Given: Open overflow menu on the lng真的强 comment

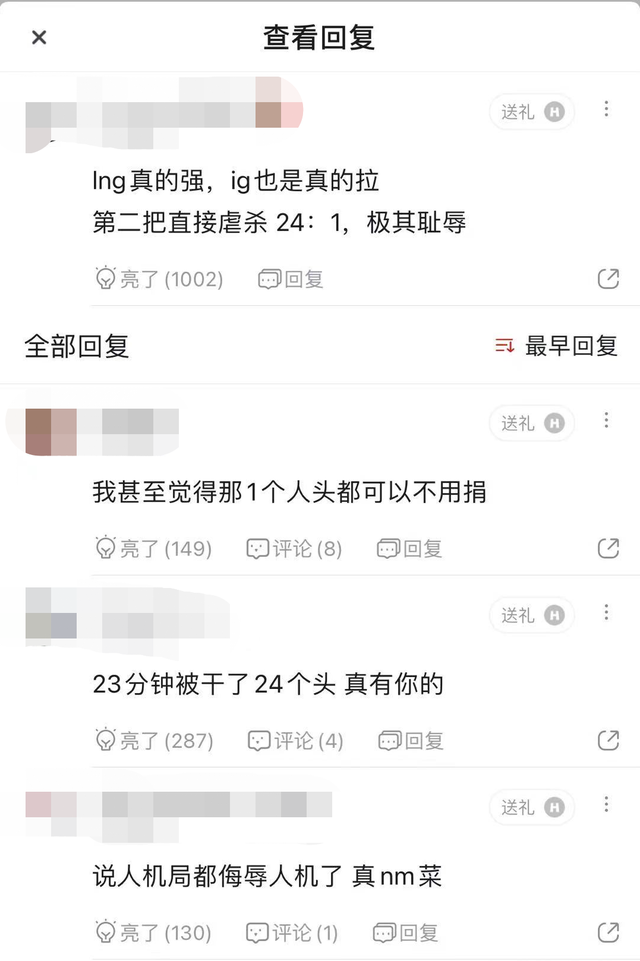Looking at the screenshot, I should 606,110.
